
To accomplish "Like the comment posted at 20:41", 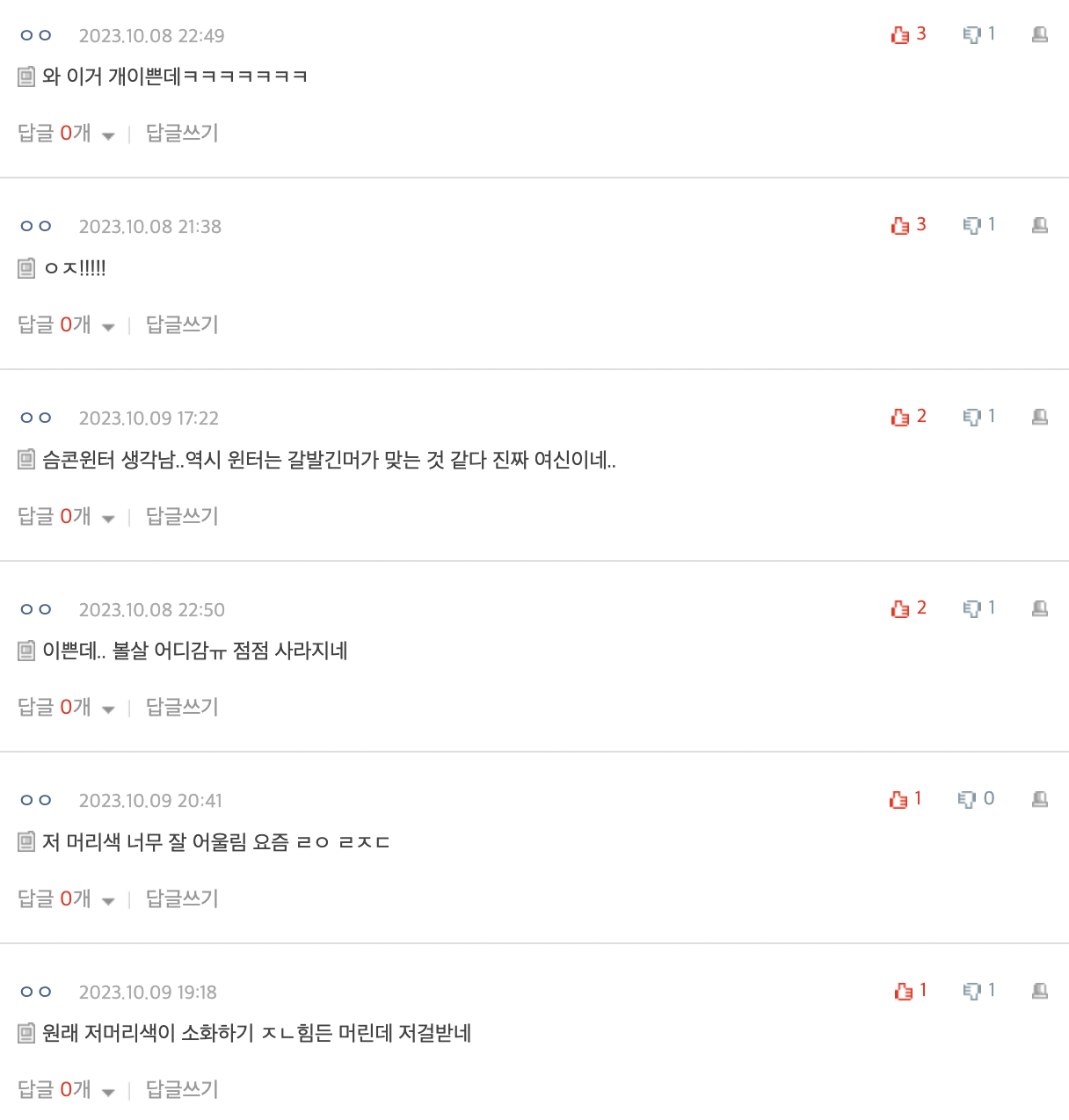I will (905, 799).
